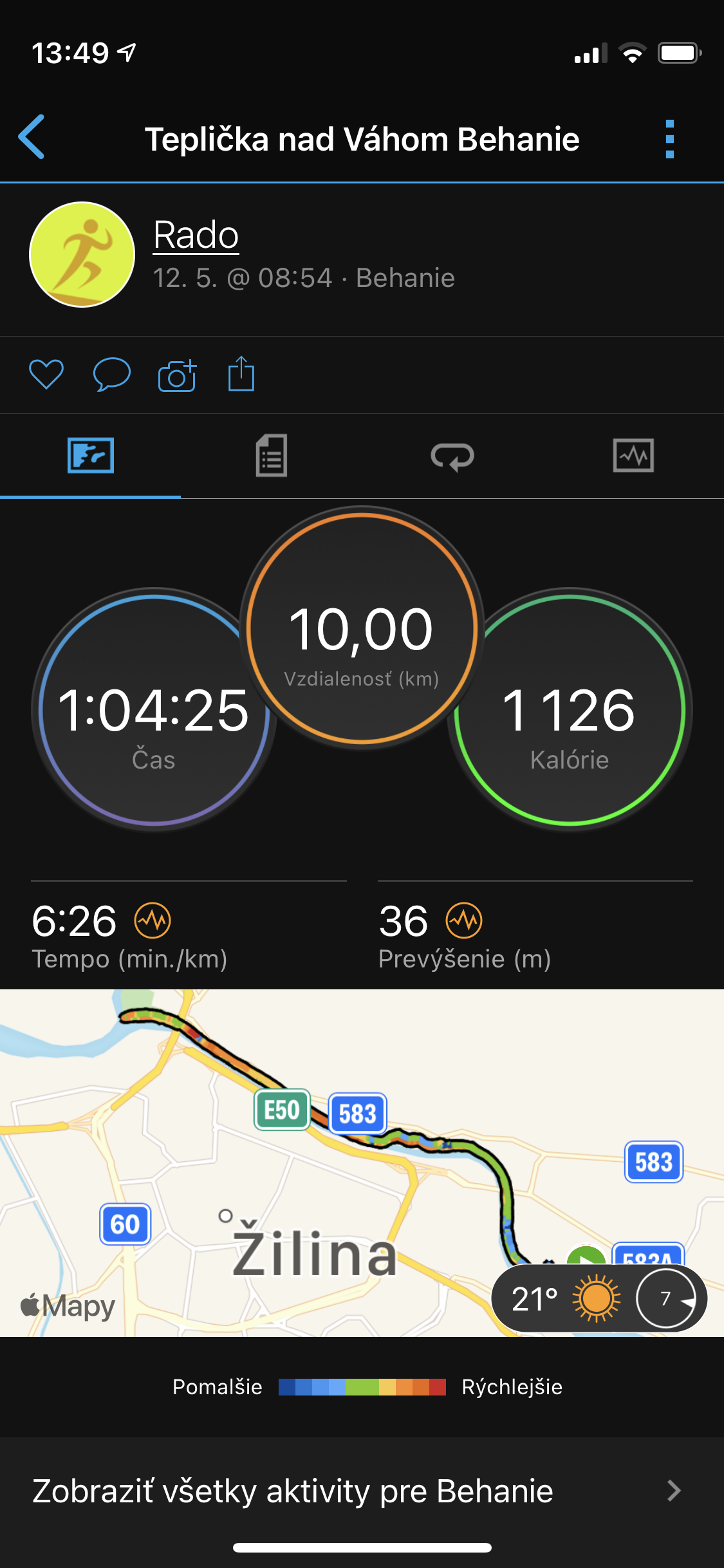Tap the info icon next to Prevýšenie

464,920
